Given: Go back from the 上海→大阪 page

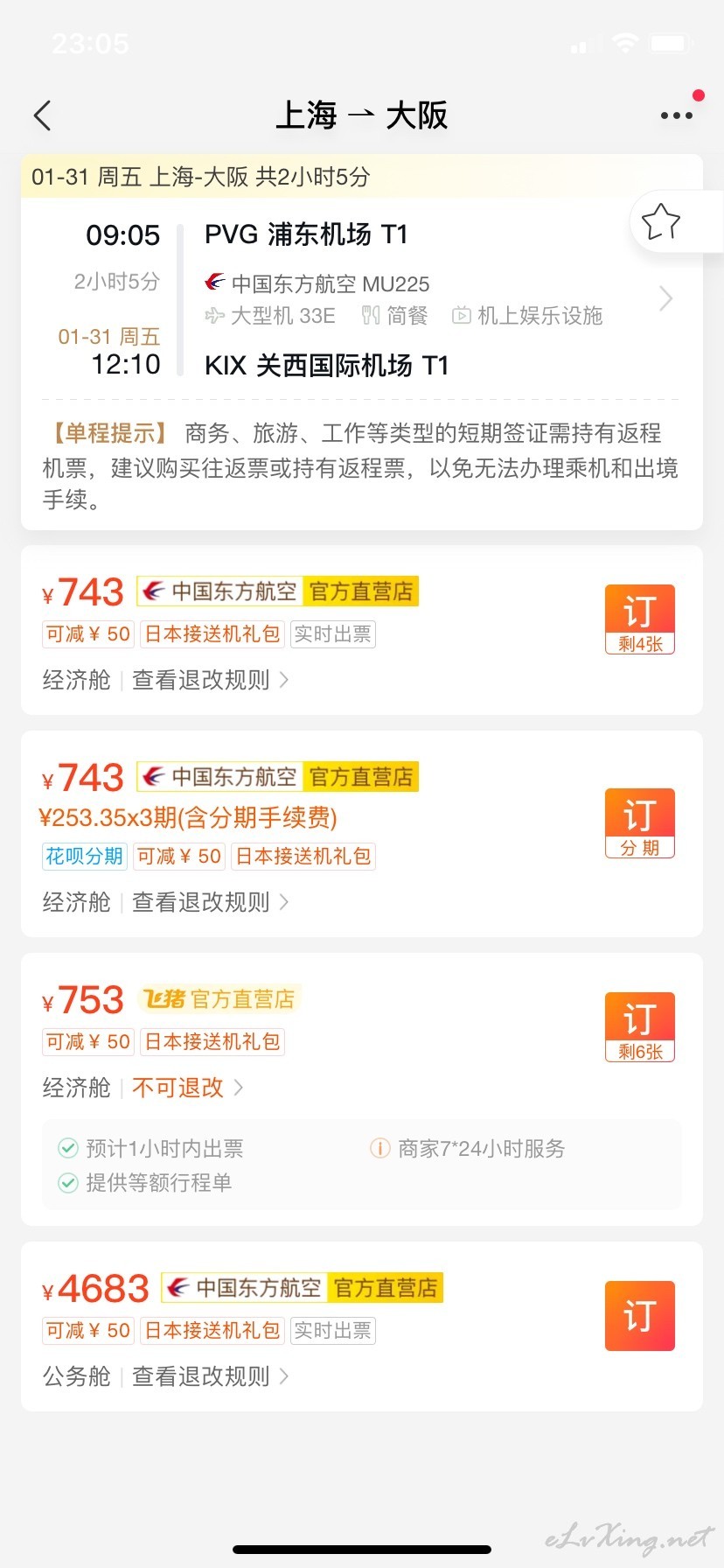Looking at the screenshot, I should pyautogui.click(x=42, y=115).
